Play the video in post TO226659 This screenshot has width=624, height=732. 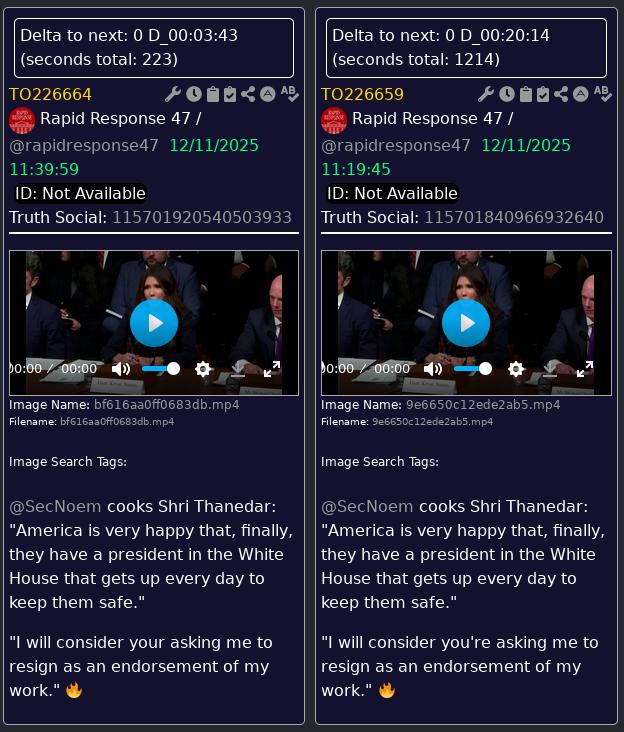466,323
